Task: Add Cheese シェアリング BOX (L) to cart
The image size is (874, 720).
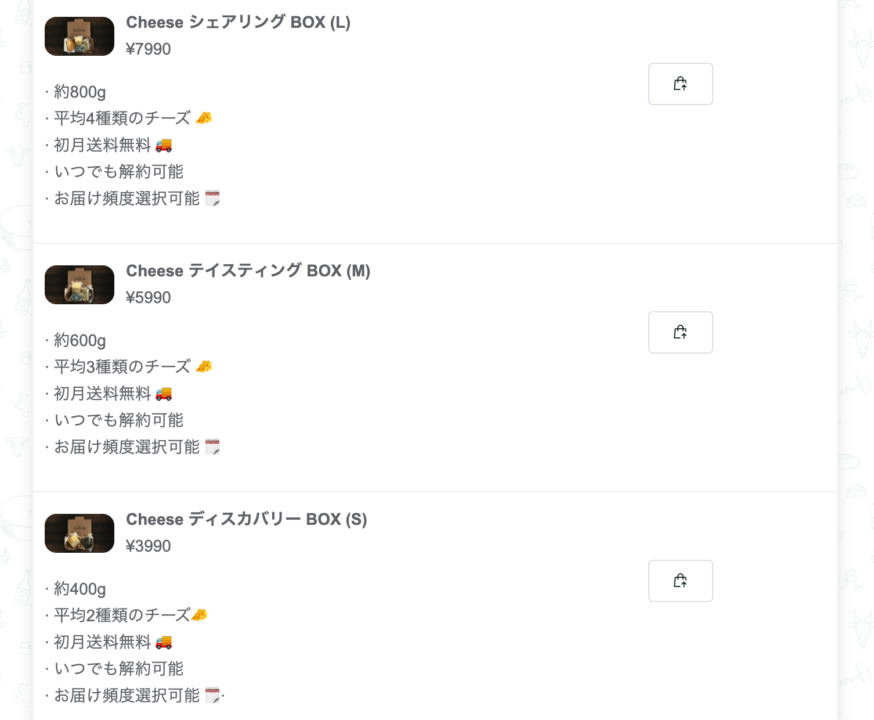Action: (x=680, y=84)
